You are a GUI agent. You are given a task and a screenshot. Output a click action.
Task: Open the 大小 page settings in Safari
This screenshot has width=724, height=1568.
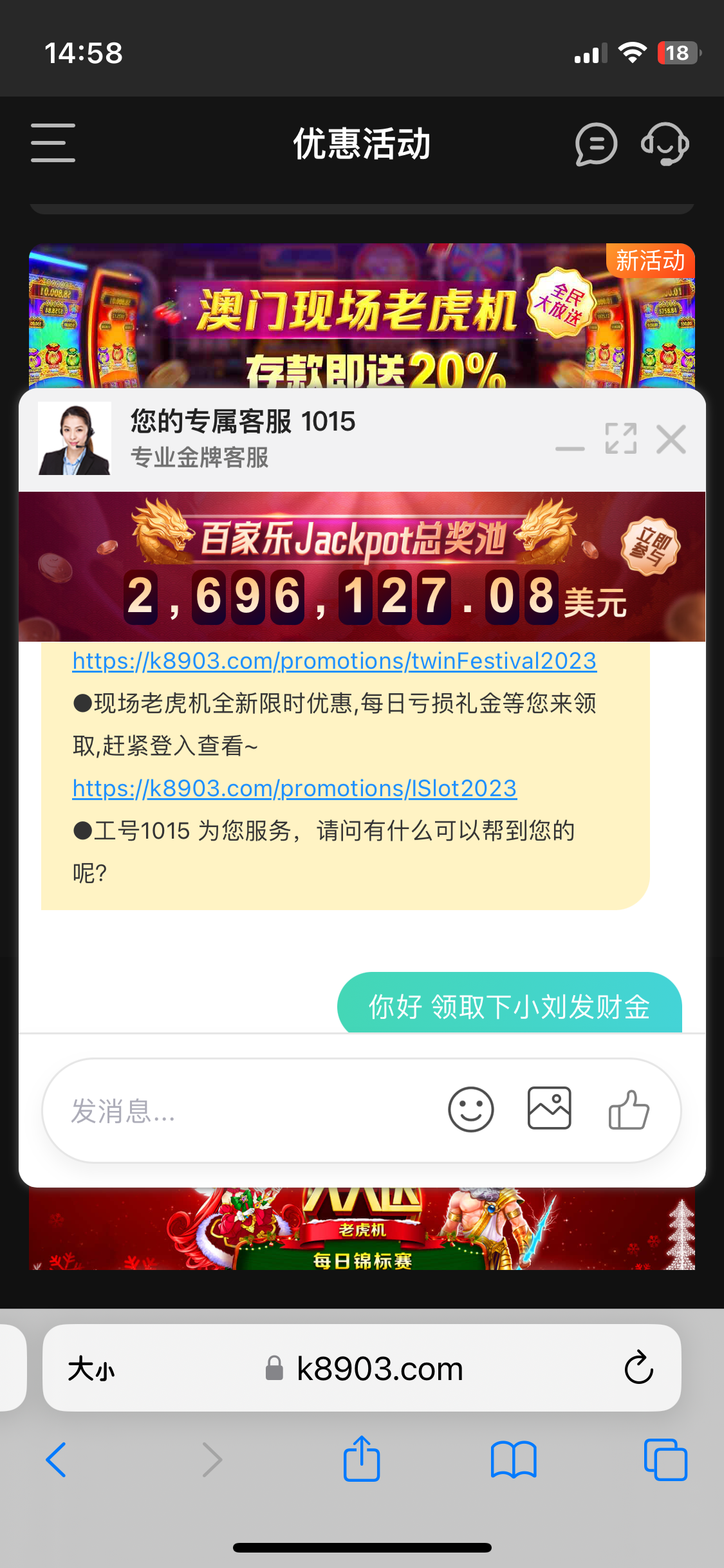[x=91, y=1368]
